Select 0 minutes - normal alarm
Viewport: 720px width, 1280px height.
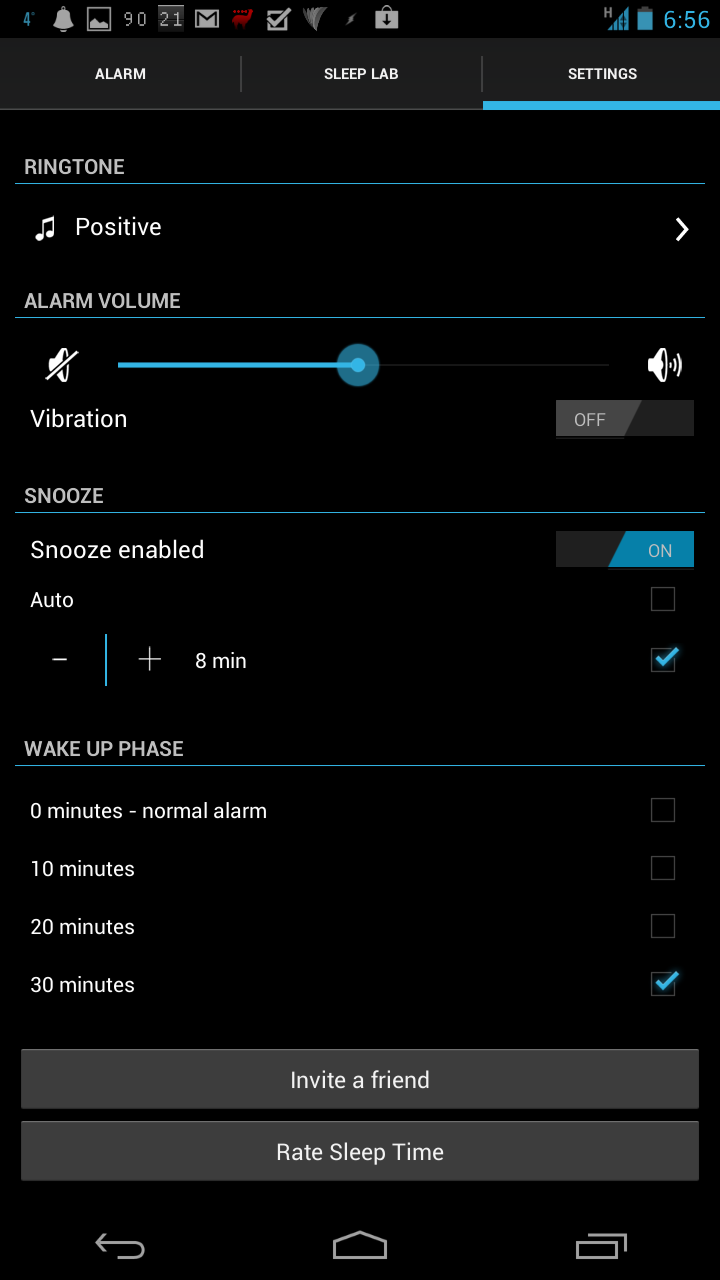click(x=360, y=810)
